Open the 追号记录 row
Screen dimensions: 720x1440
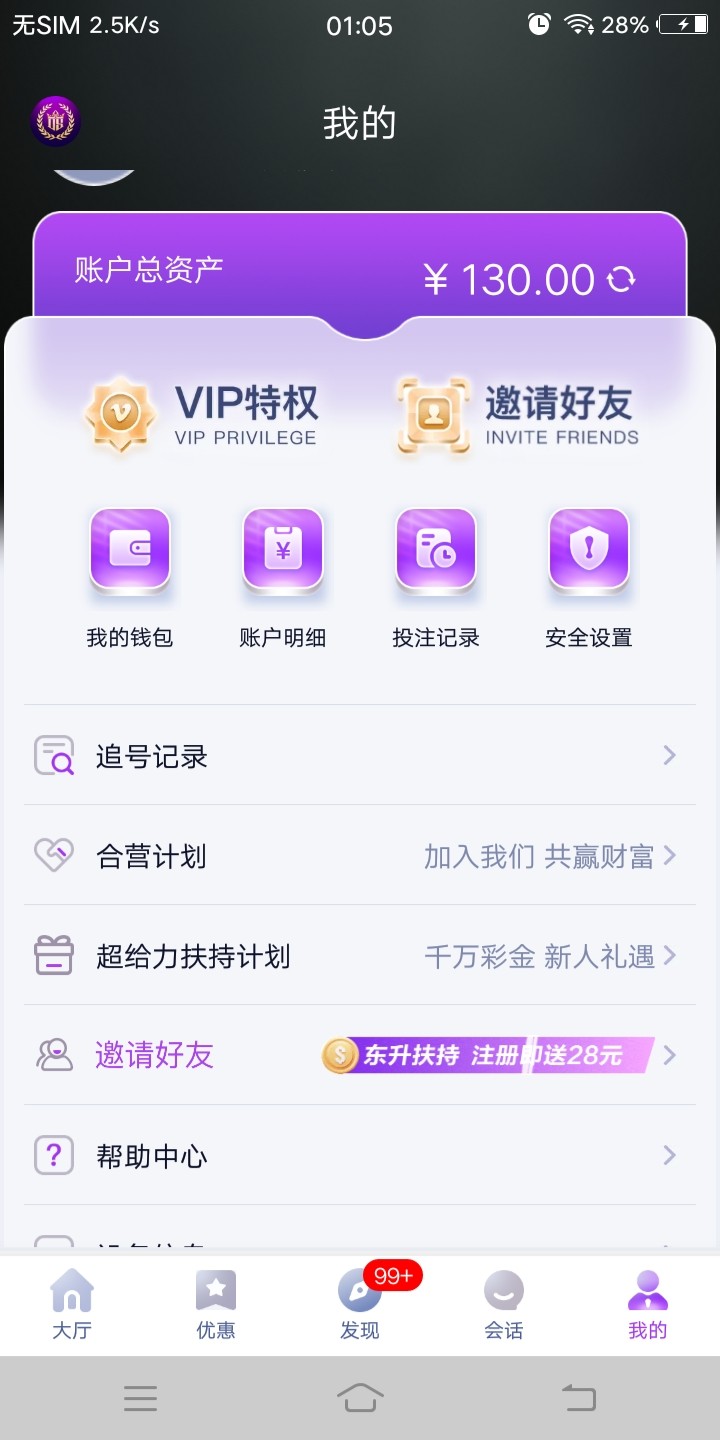point(360,756)
